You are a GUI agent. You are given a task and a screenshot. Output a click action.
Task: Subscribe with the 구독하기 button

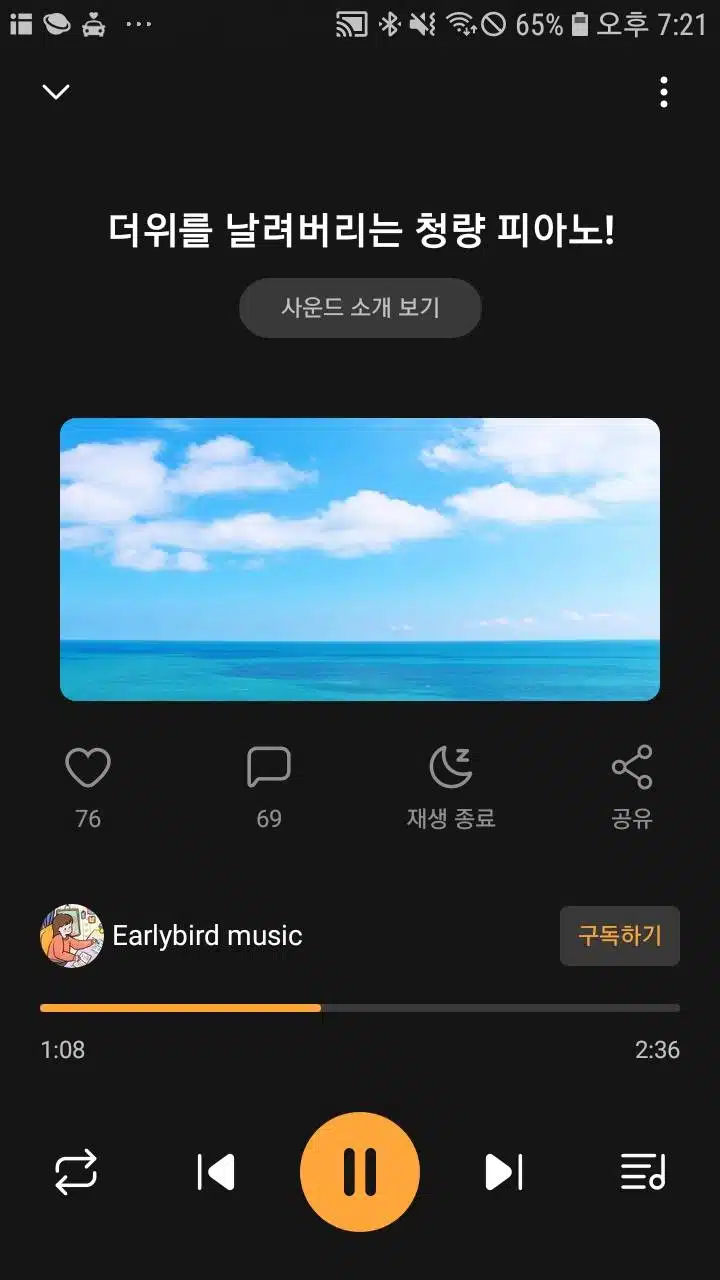pyautogui.click(x=620, y=936)
